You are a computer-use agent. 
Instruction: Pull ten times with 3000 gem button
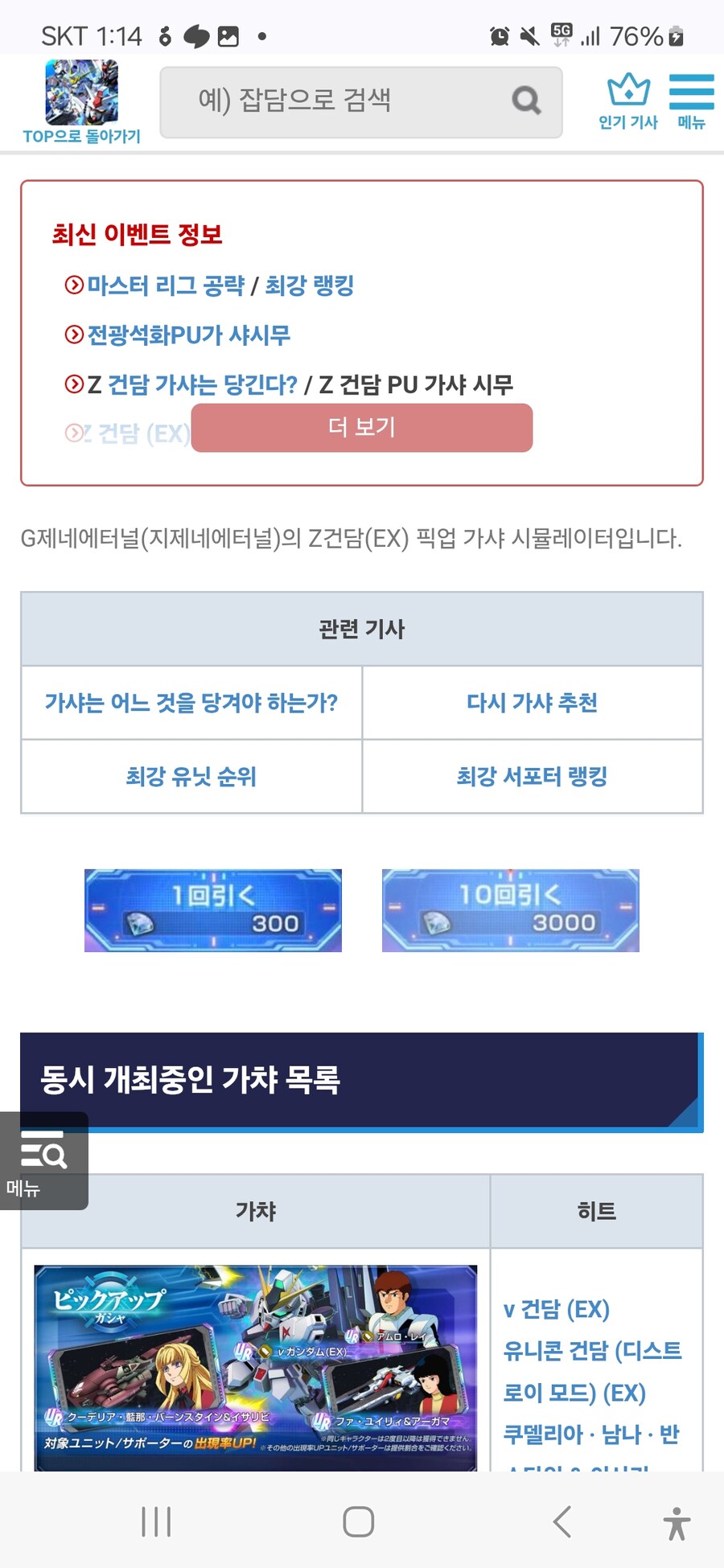[x=510, y=910]
